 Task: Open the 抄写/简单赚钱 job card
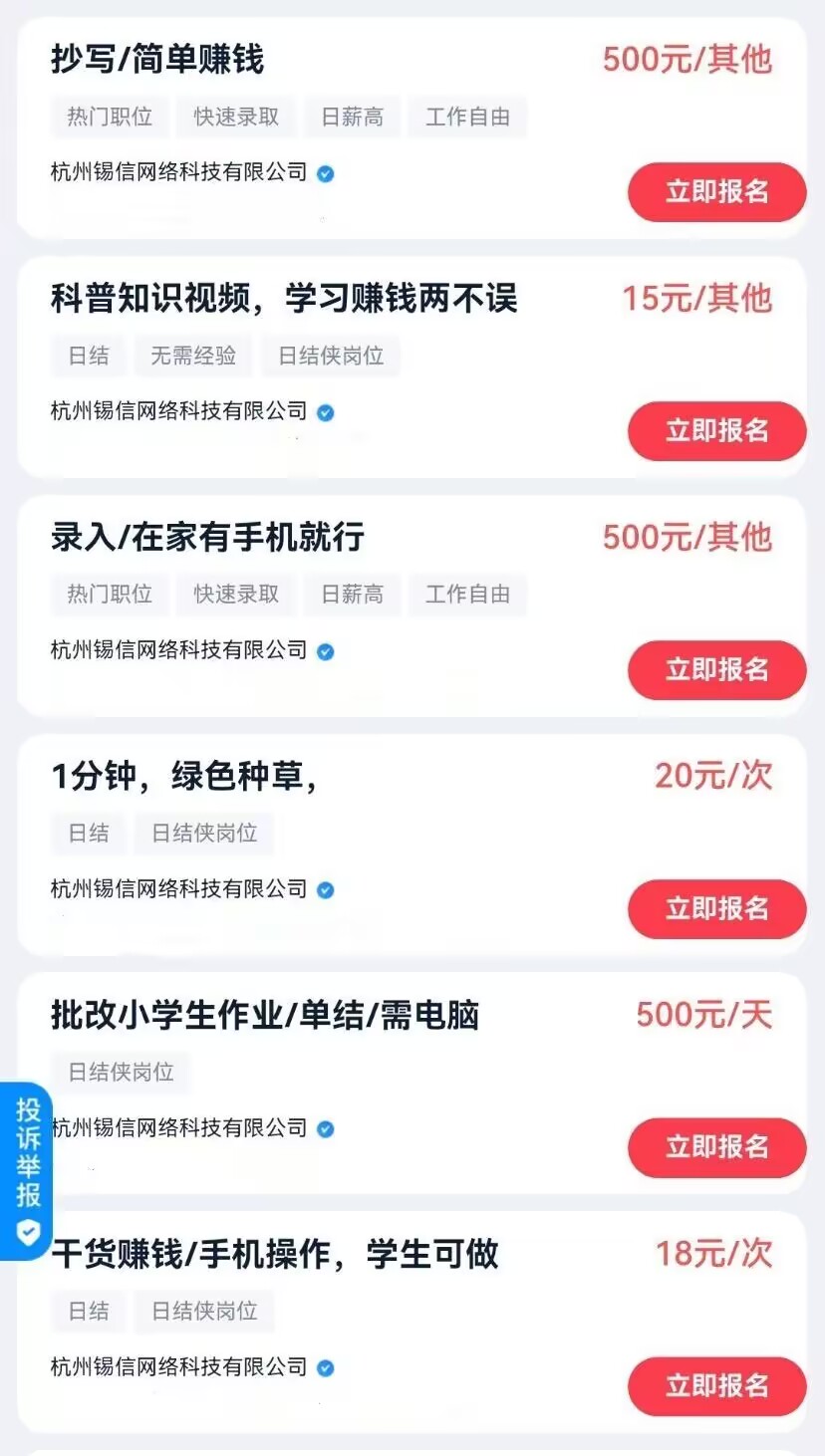point(412,127)
